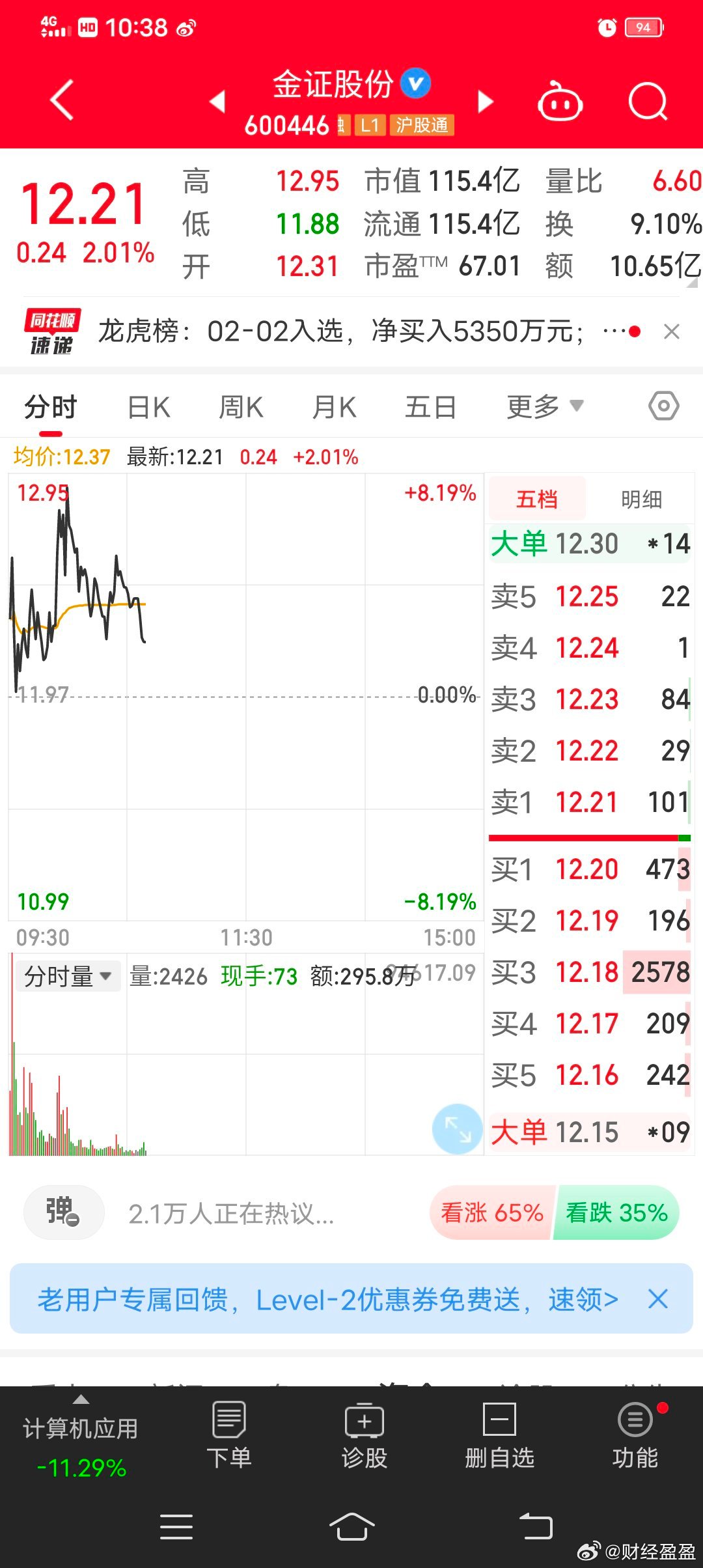Open the 分时量 indicator dropdown
The height and width of the screenshot is (1568, 703).
(x=68, y=976)
